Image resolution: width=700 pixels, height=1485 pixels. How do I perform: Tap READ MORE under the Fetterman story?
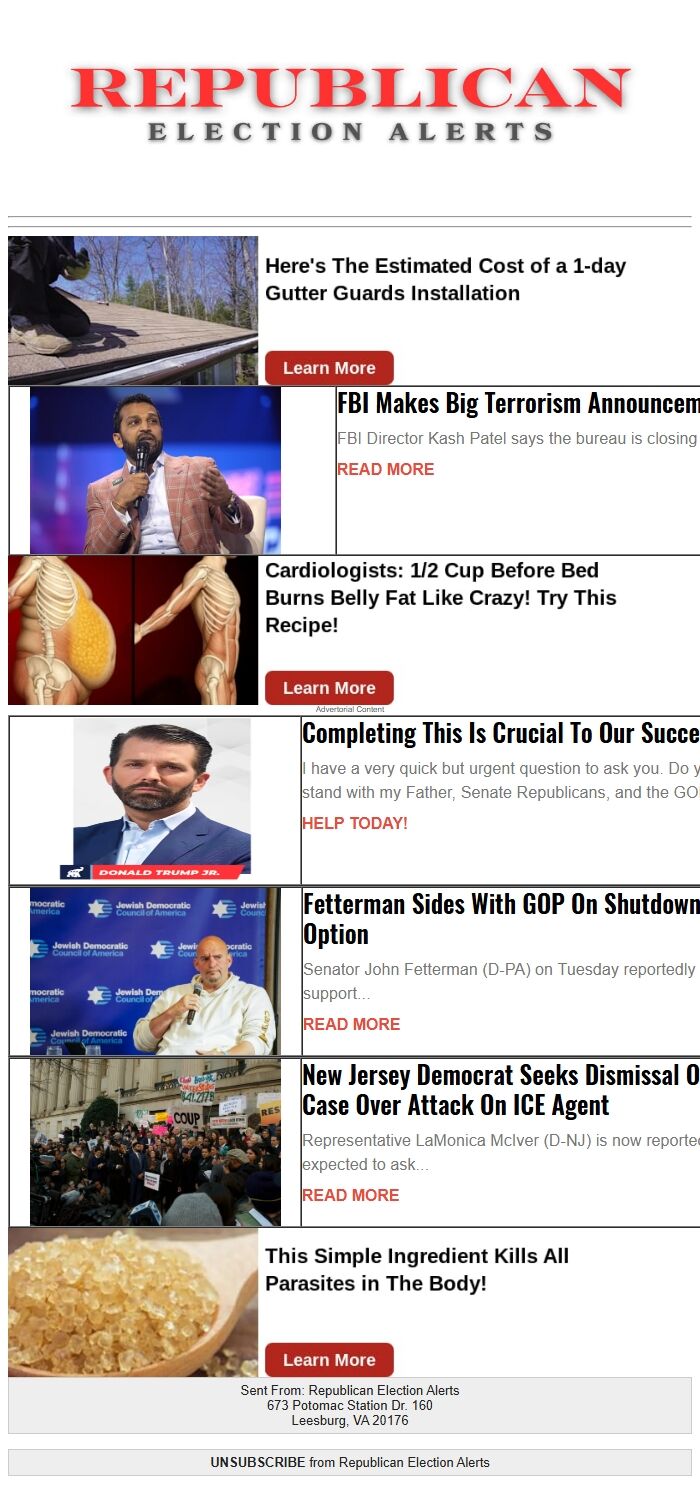pyautogui.click(x=351, y=1024)
